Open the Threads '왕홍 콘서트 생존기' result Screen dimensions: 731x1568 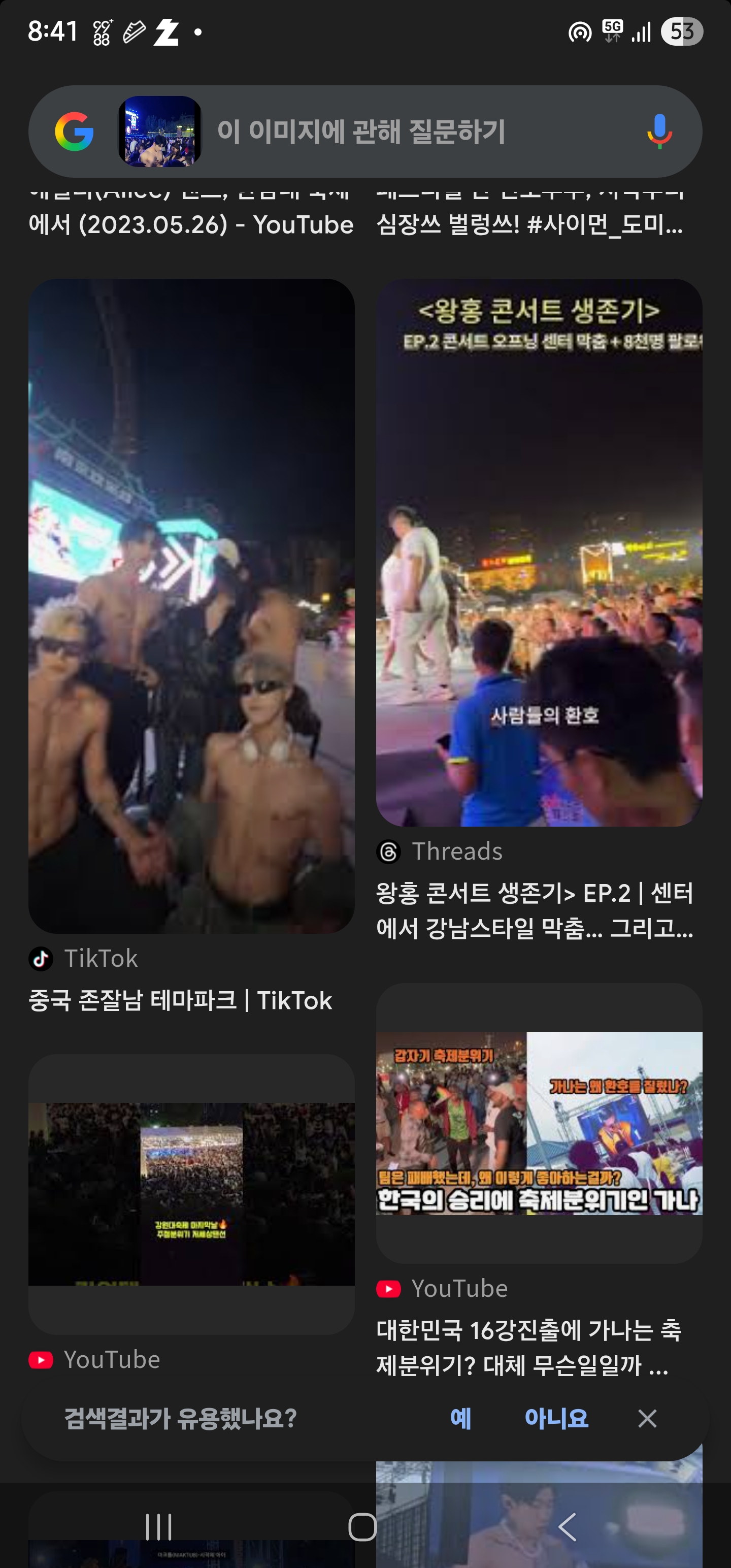click(539, 552)
